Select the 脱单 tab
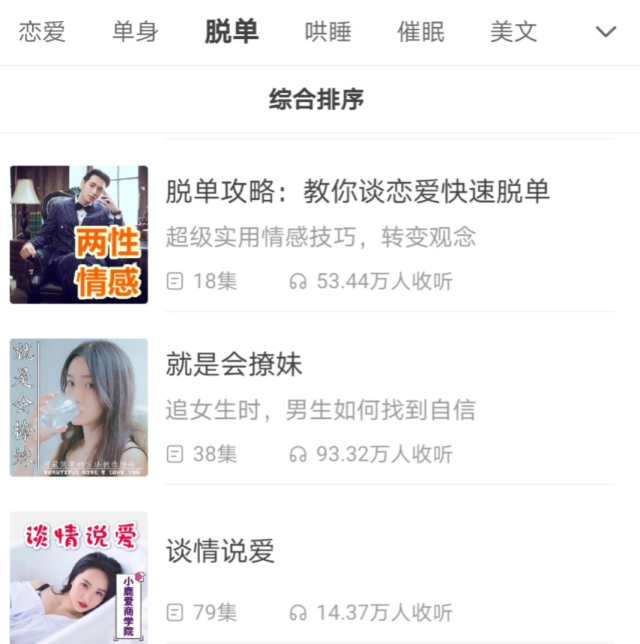Image resolution: width=640 pixels, height=644 pixels. coord(231,32)
